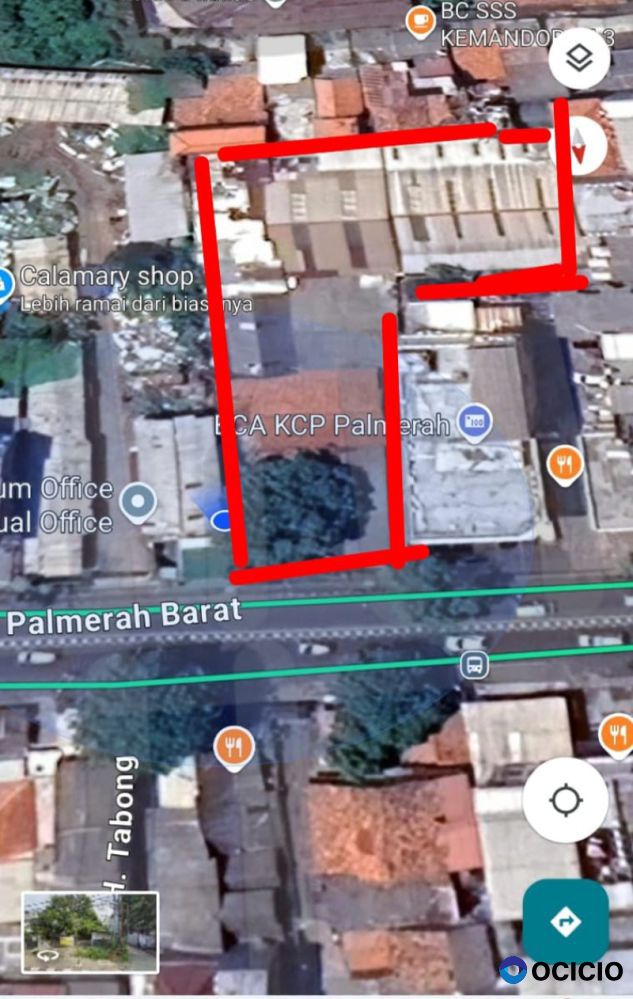Open the restaurant pin south of Palmerah Barat
633x999 pixels.
click(x=233, y=747)
